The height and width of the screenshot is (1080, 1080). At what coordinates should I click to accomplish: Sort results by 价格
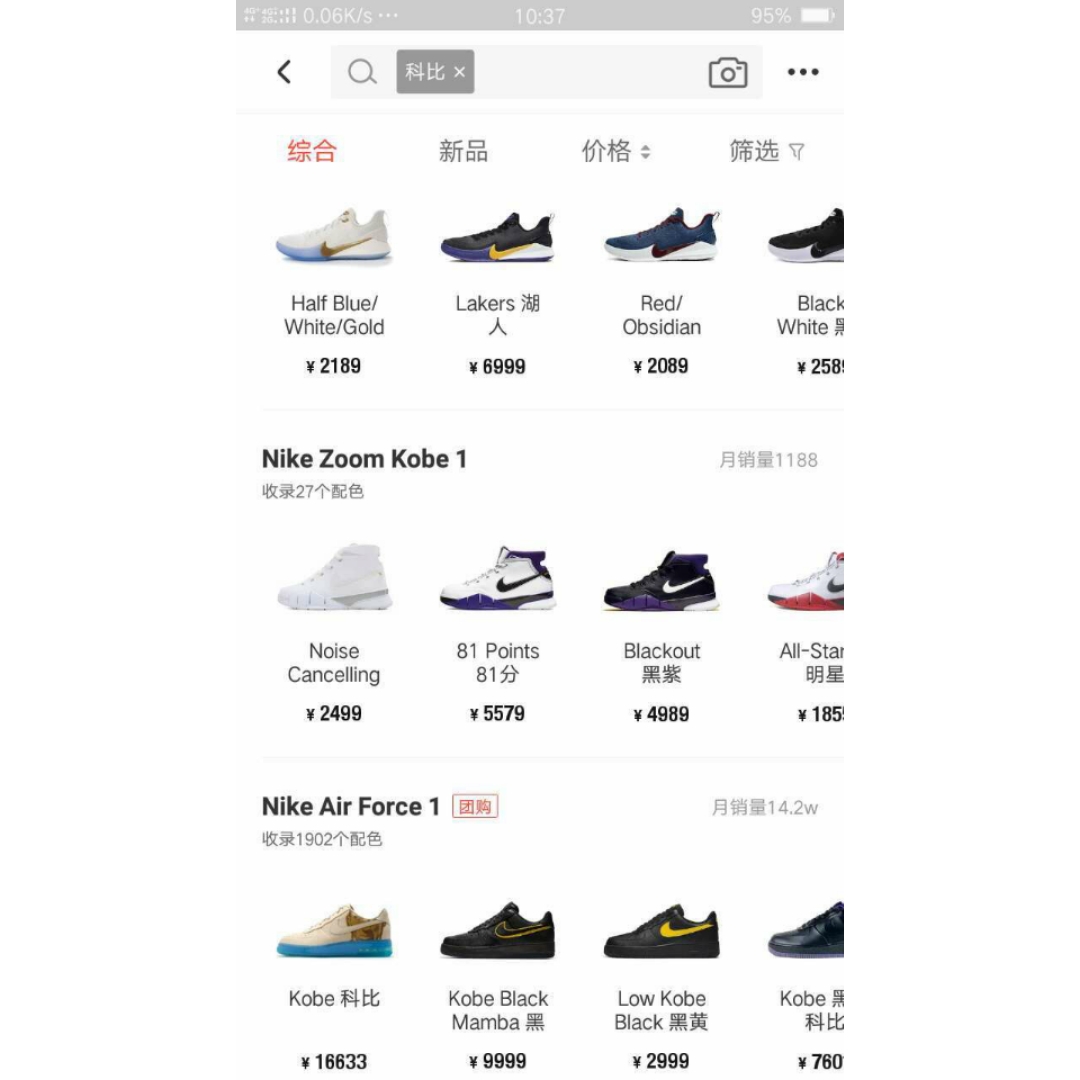pyautogui.click(x=615, y=151)
